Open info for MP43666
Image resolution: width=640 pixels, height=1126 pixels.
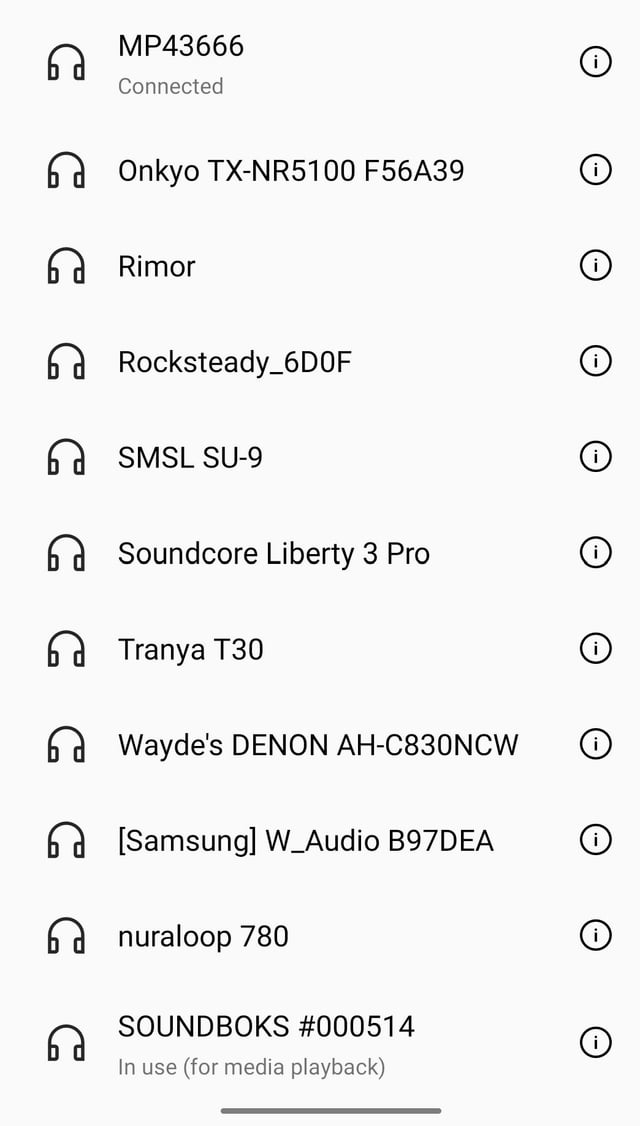coord(595,62)
